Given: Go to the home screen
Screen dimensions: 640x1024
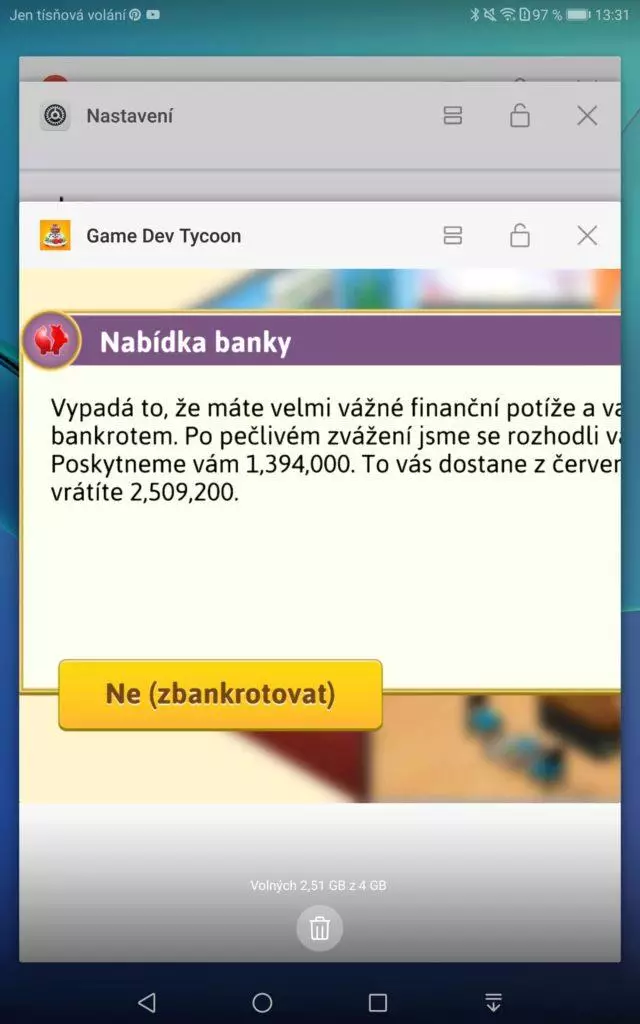Looking at the screenshot, I should [x=263, y=1002].
